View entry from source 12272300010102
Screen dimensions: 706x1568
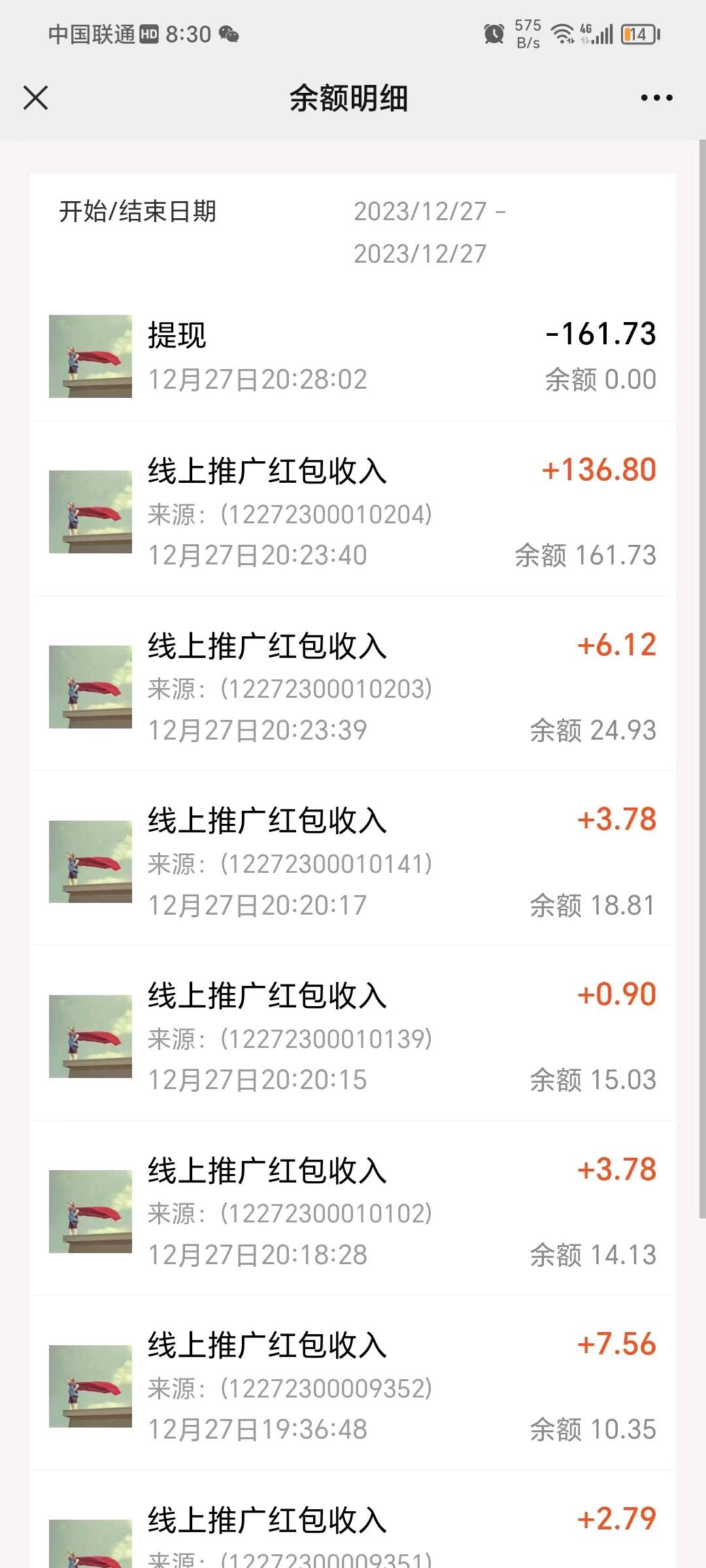[353, 1212]
